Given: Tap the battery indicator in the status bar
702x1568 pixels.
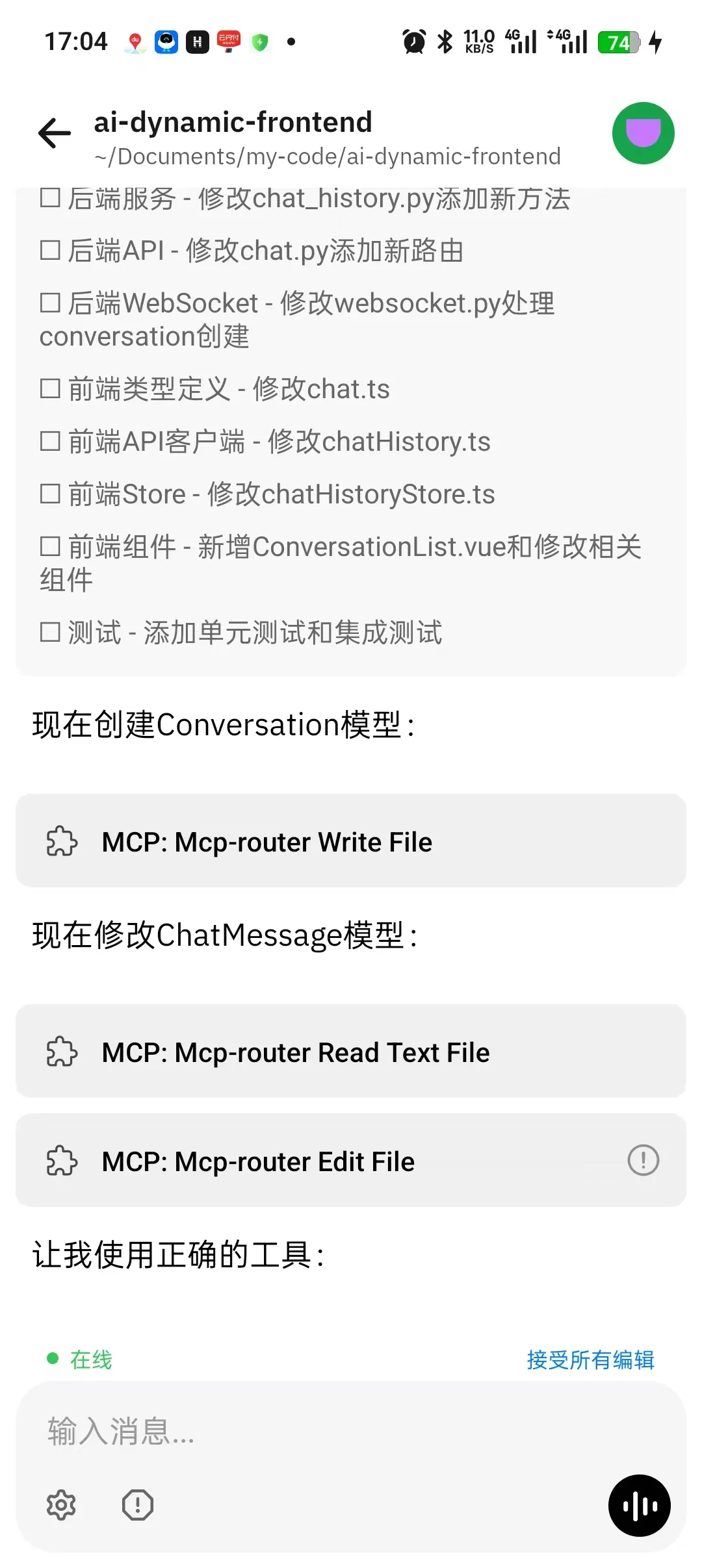Looking at the screenshot, I should point(619,42).
